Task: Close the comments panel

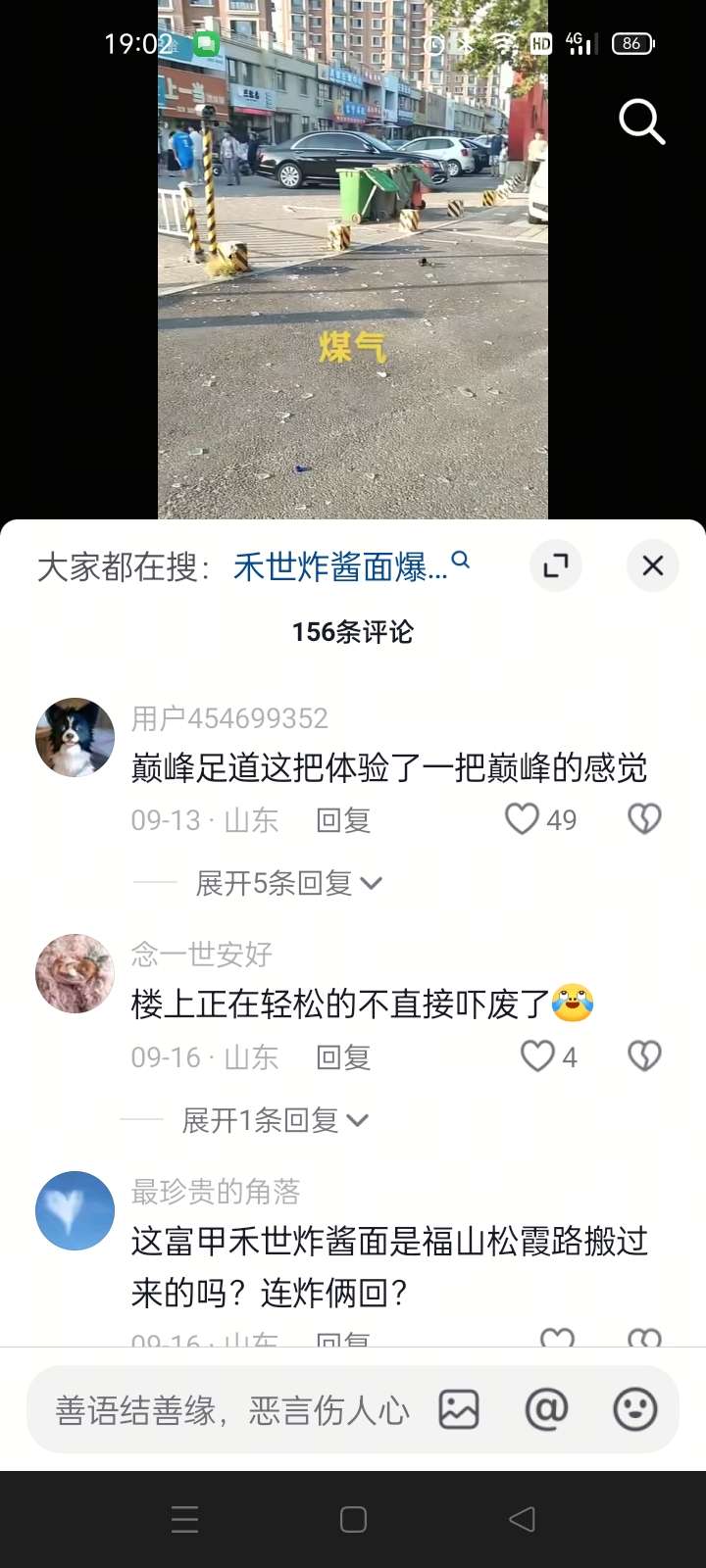Action: coord(652,565)
